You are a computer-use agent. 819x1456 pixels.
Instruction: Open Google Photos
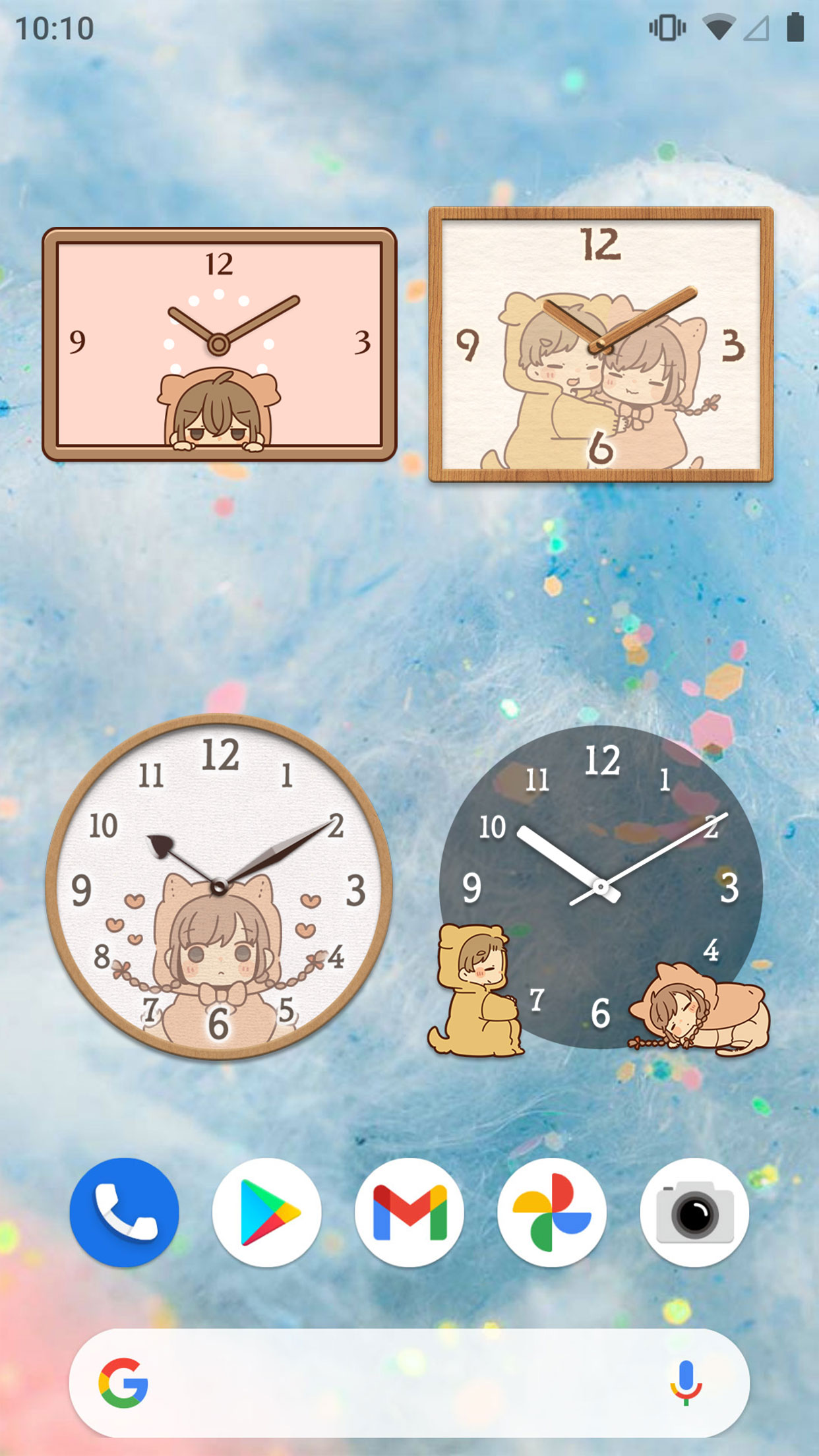[x=552, y=1212]
